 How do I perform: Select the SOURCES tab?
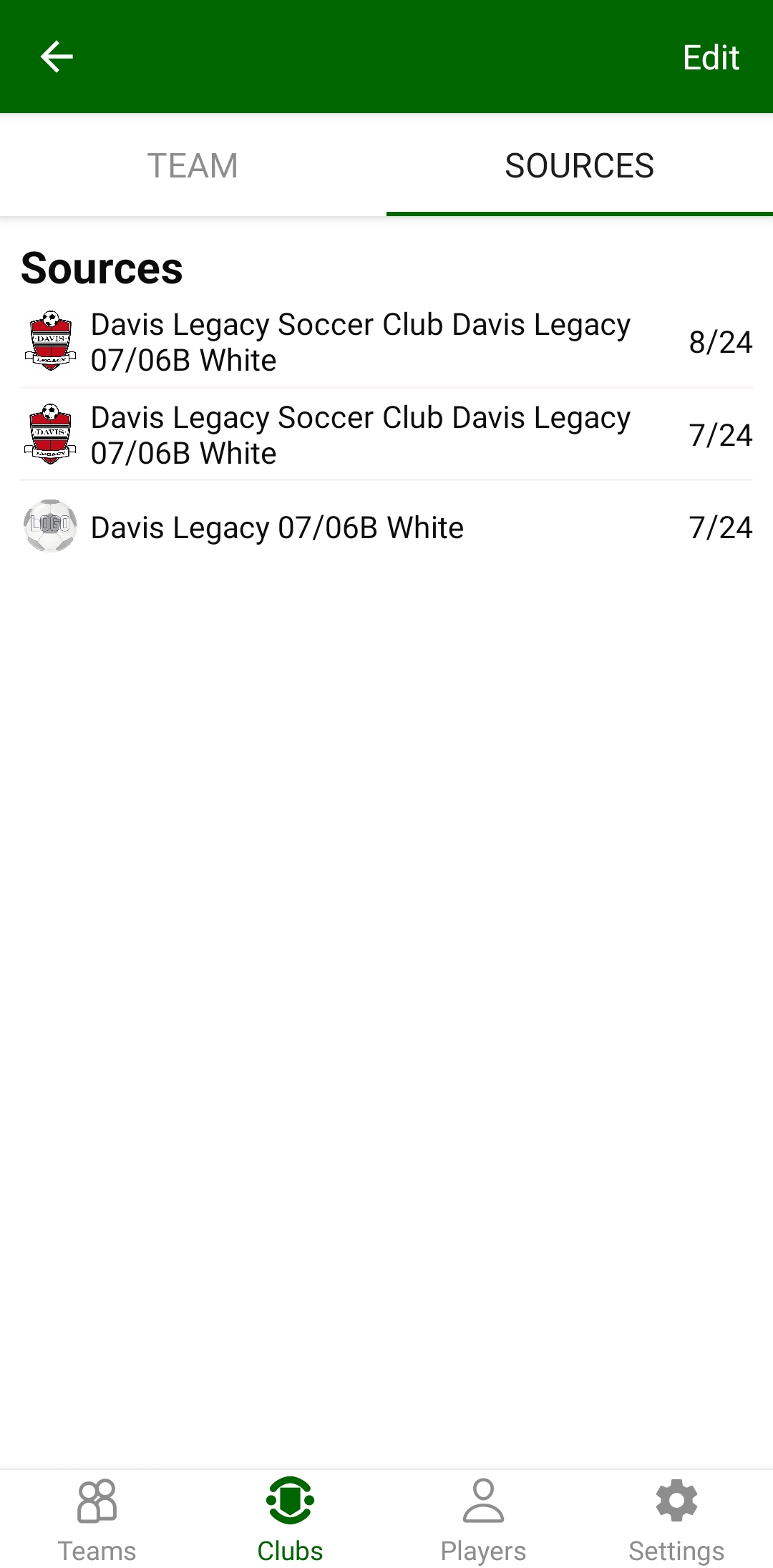tap(579, 166)
